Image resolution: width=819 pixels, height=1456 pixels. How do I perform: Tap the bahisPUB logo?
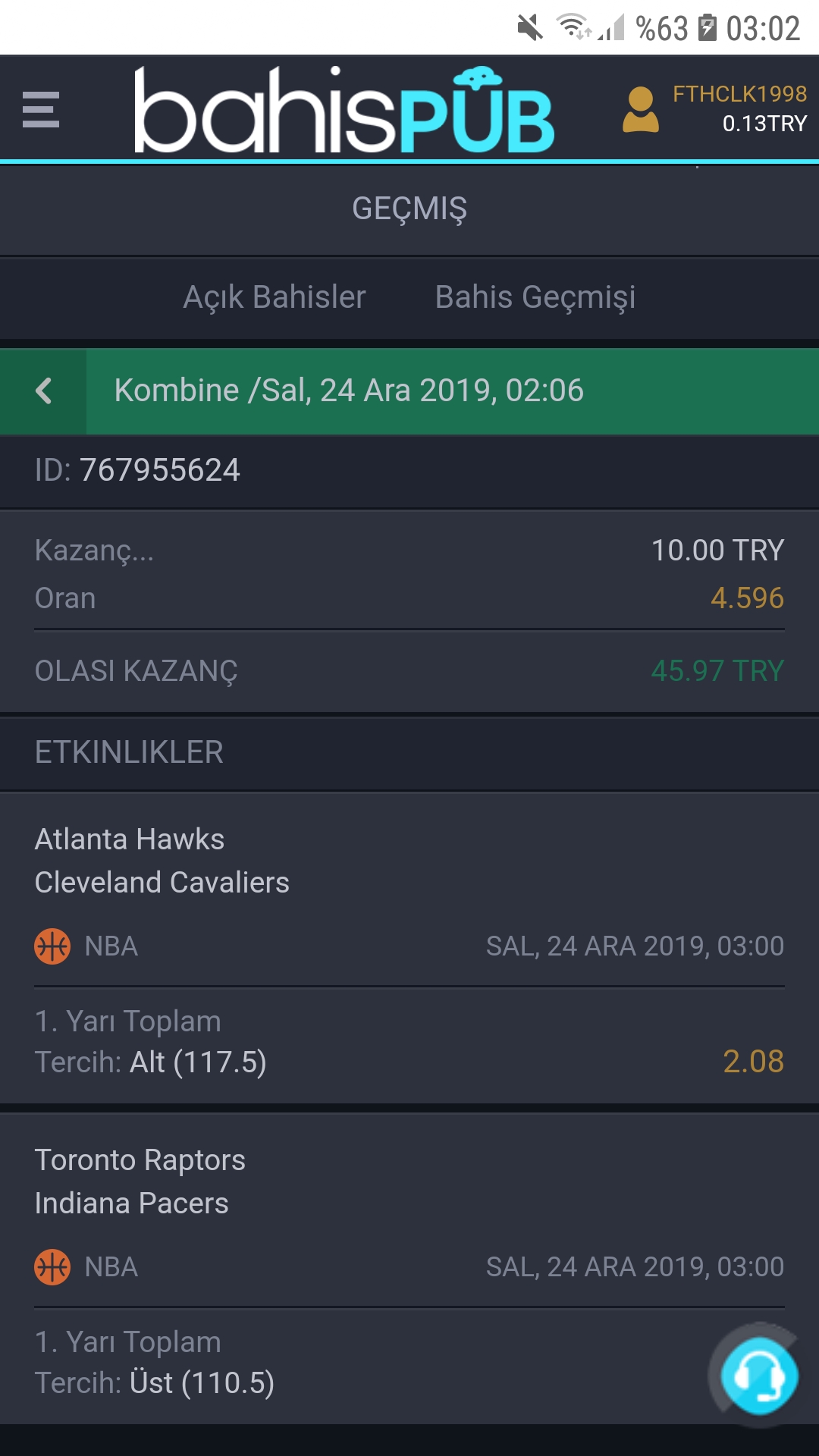pyautogui.click(x=345, y=110)
